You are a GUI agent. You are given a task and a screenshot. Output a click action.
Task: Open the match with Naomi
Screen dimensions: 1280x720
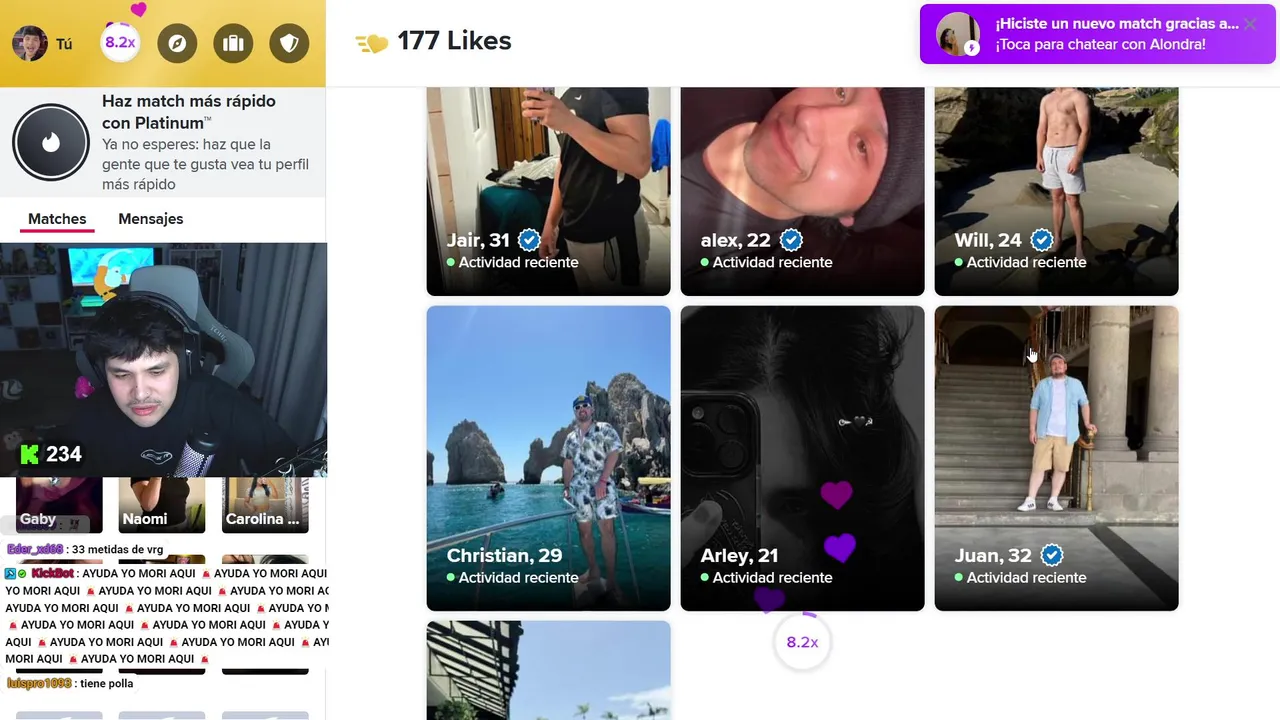coord(161,505)
